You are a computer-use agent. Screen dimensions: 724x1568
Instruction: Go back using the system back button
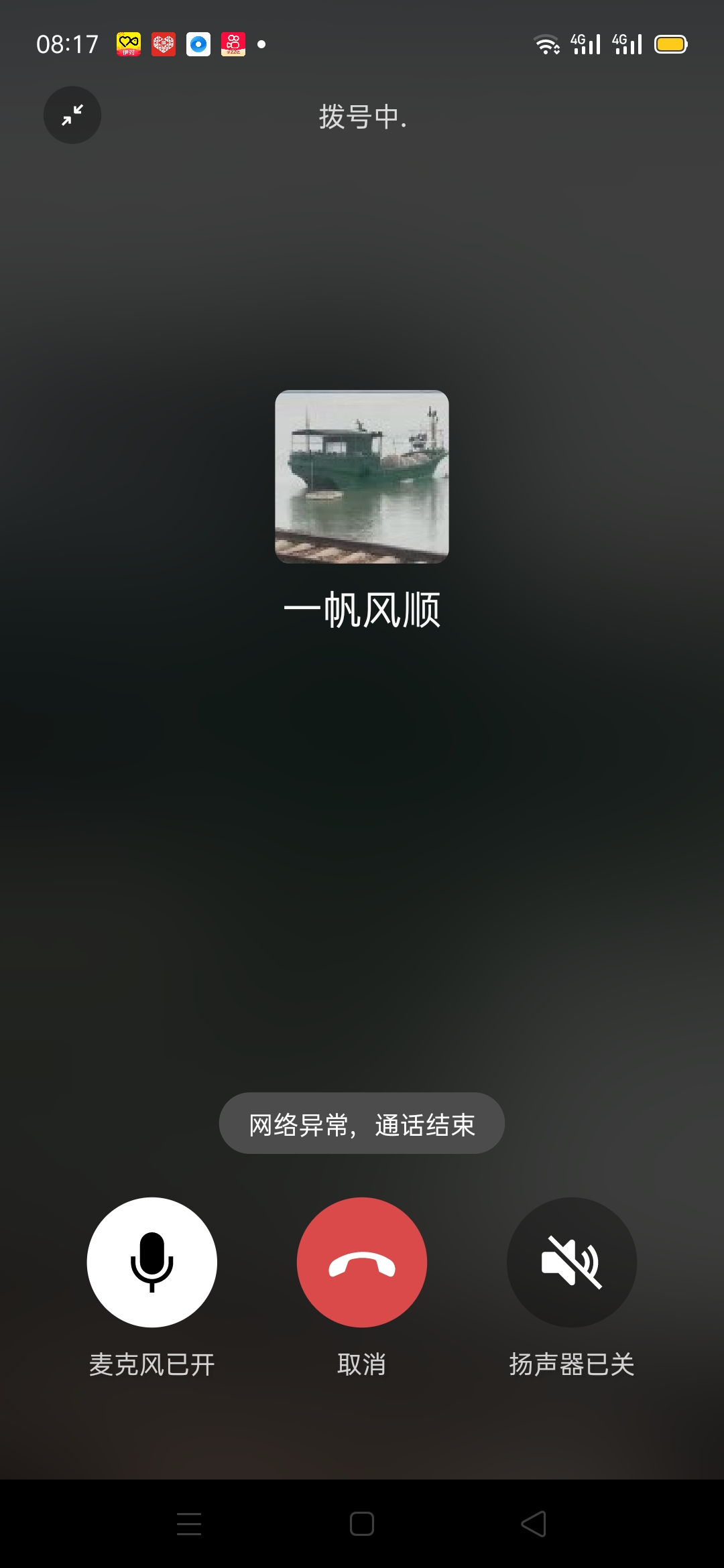point(534,1524)
